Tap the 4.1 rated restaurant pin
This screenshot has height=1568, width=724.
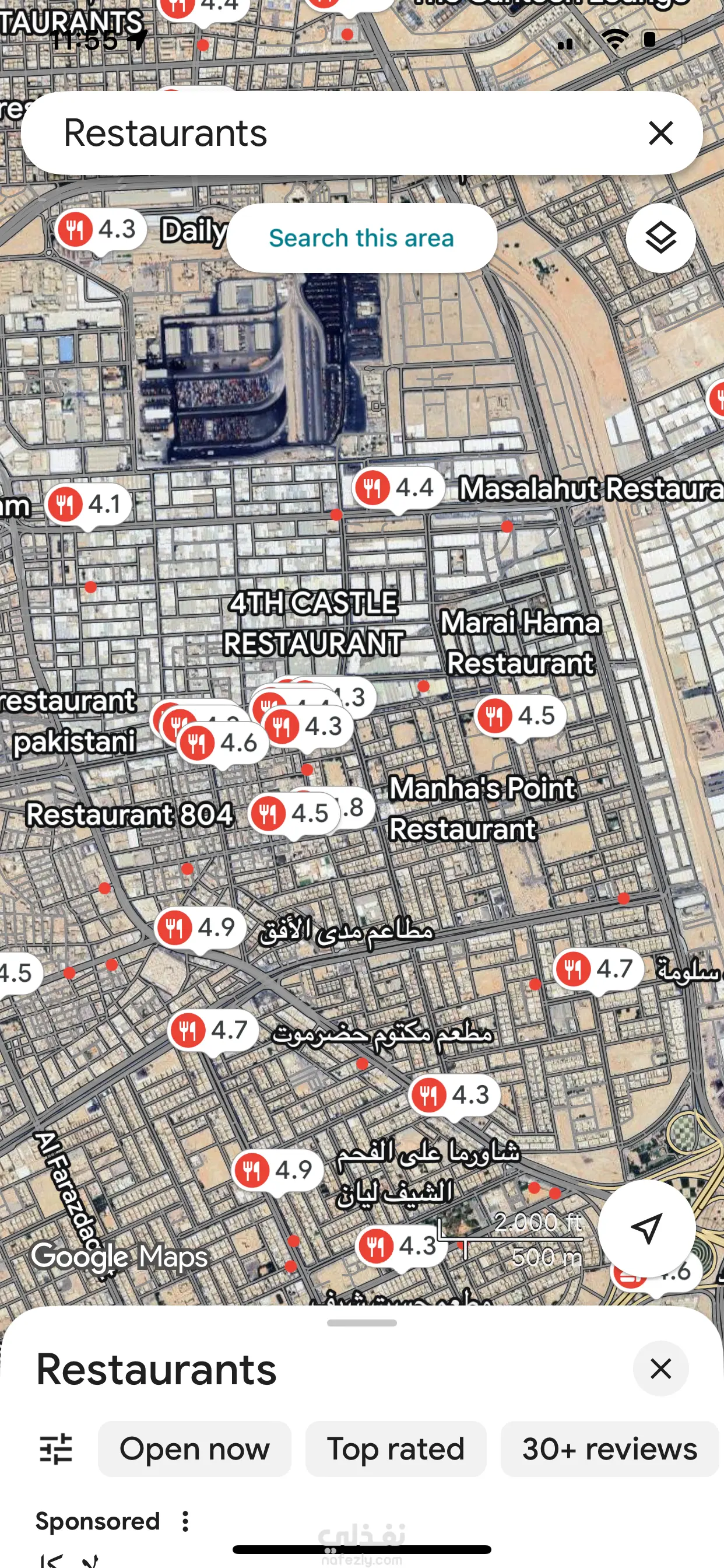click(x=89, y=505)
